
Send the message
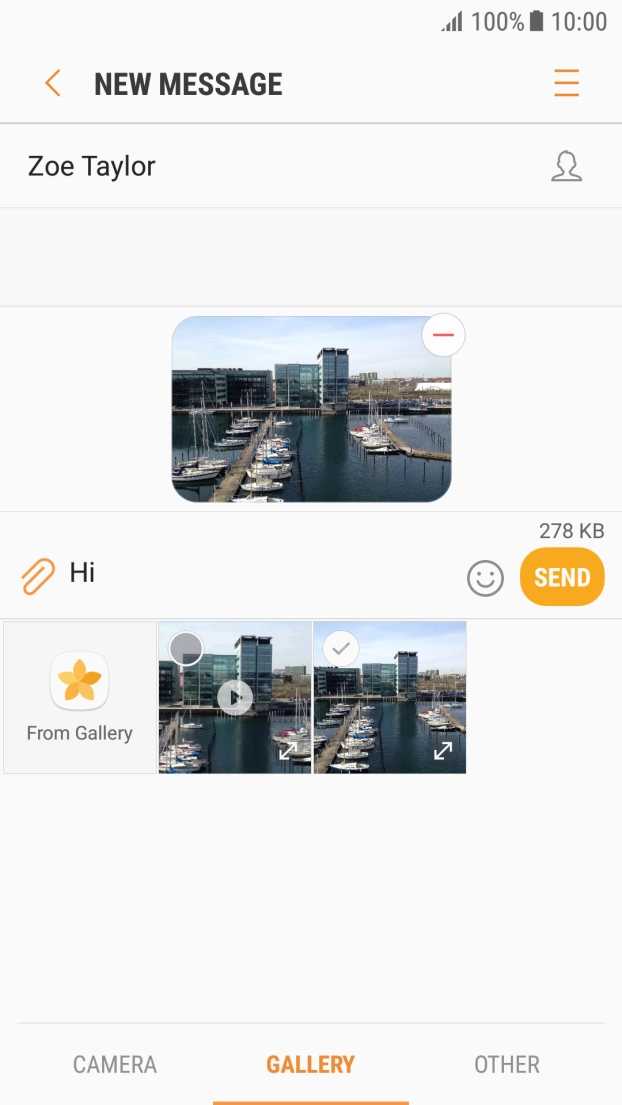click(x=562, y=577)
